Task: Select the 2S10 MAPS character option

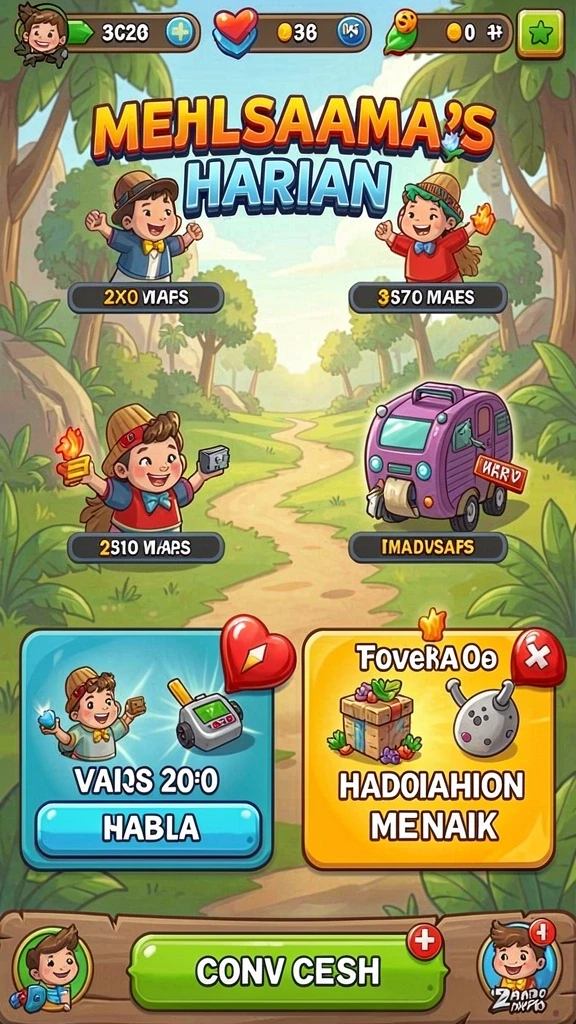Action: click(146, 547)
